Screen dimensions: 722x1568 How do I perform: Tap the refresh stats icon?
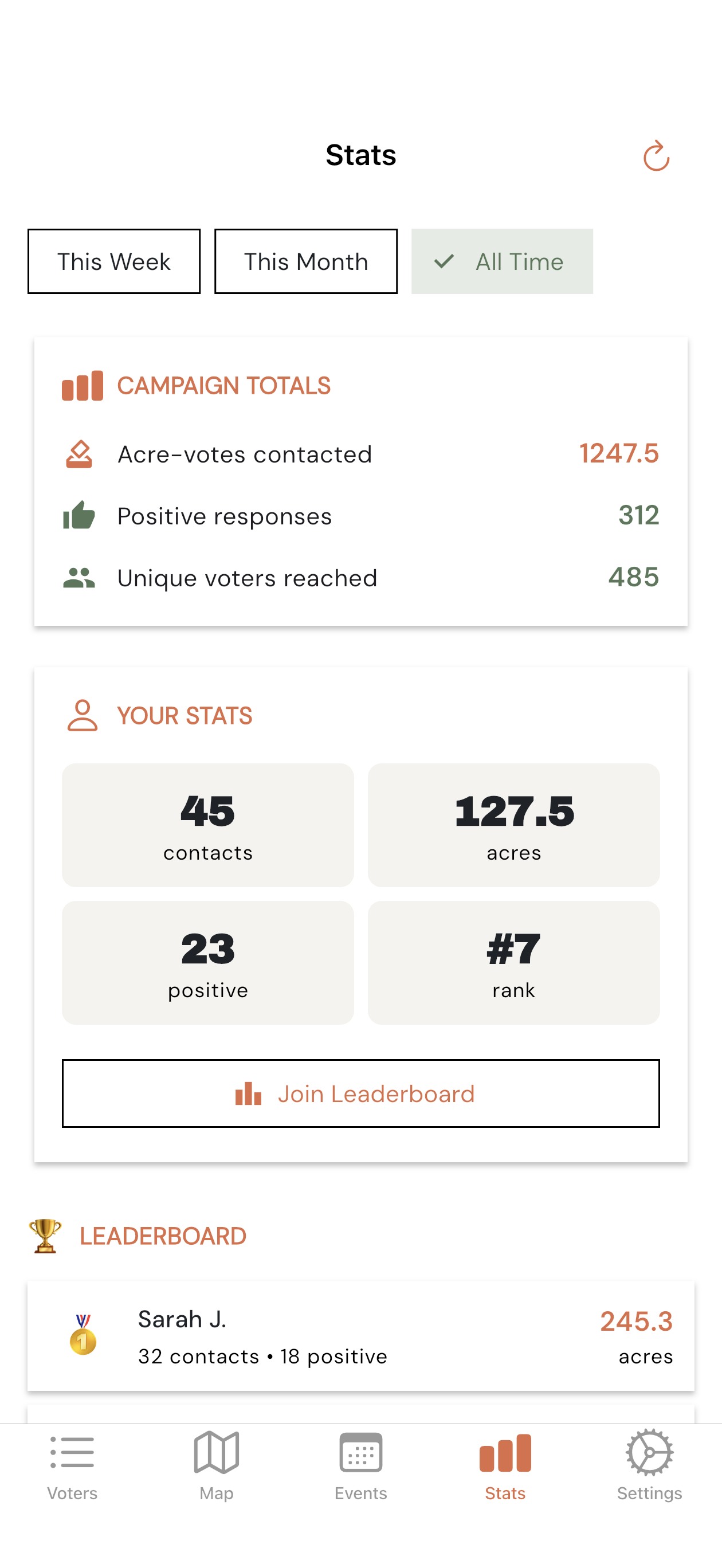656,156
